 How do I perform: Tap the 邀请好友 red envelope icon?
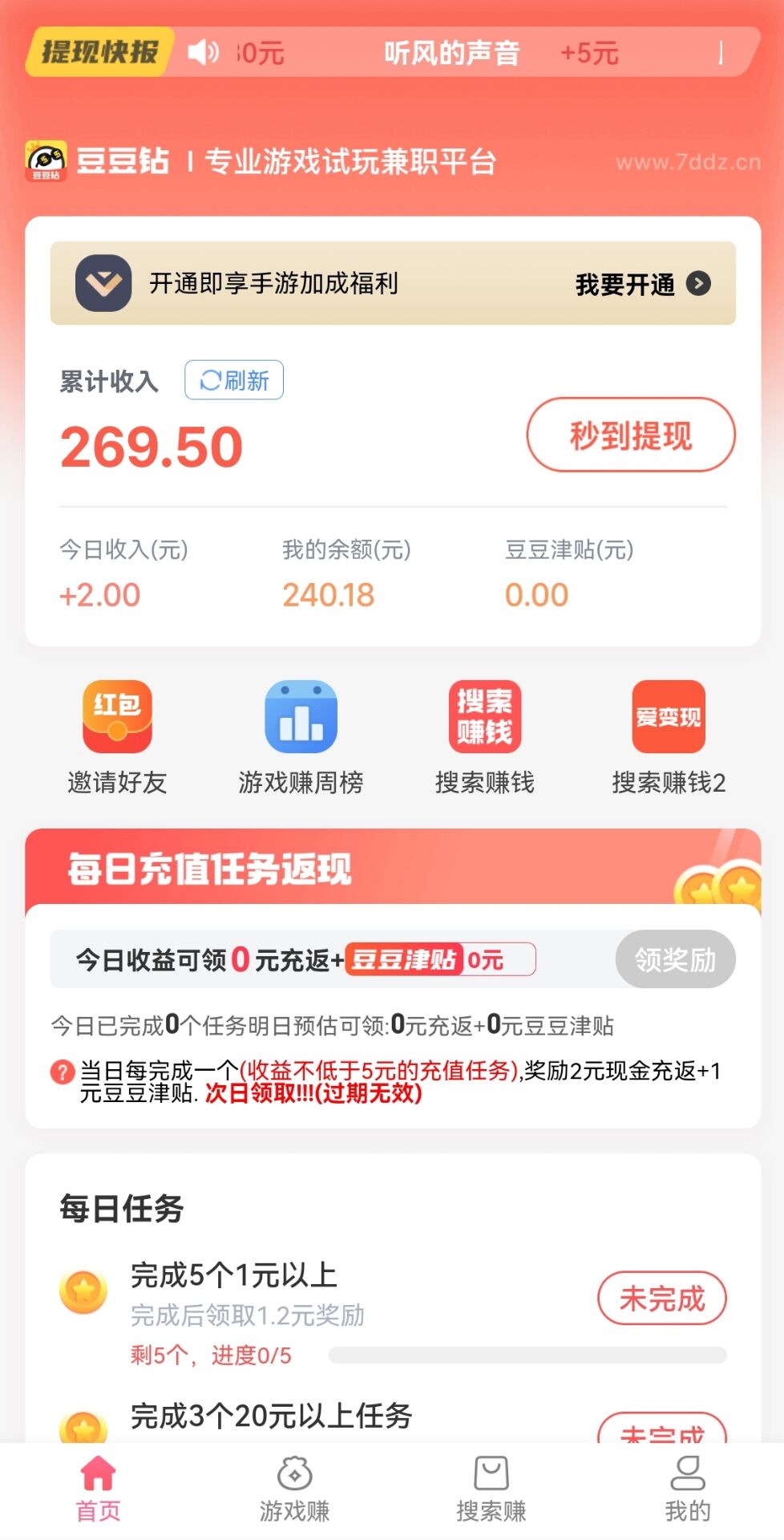click(x=116, y=716)
